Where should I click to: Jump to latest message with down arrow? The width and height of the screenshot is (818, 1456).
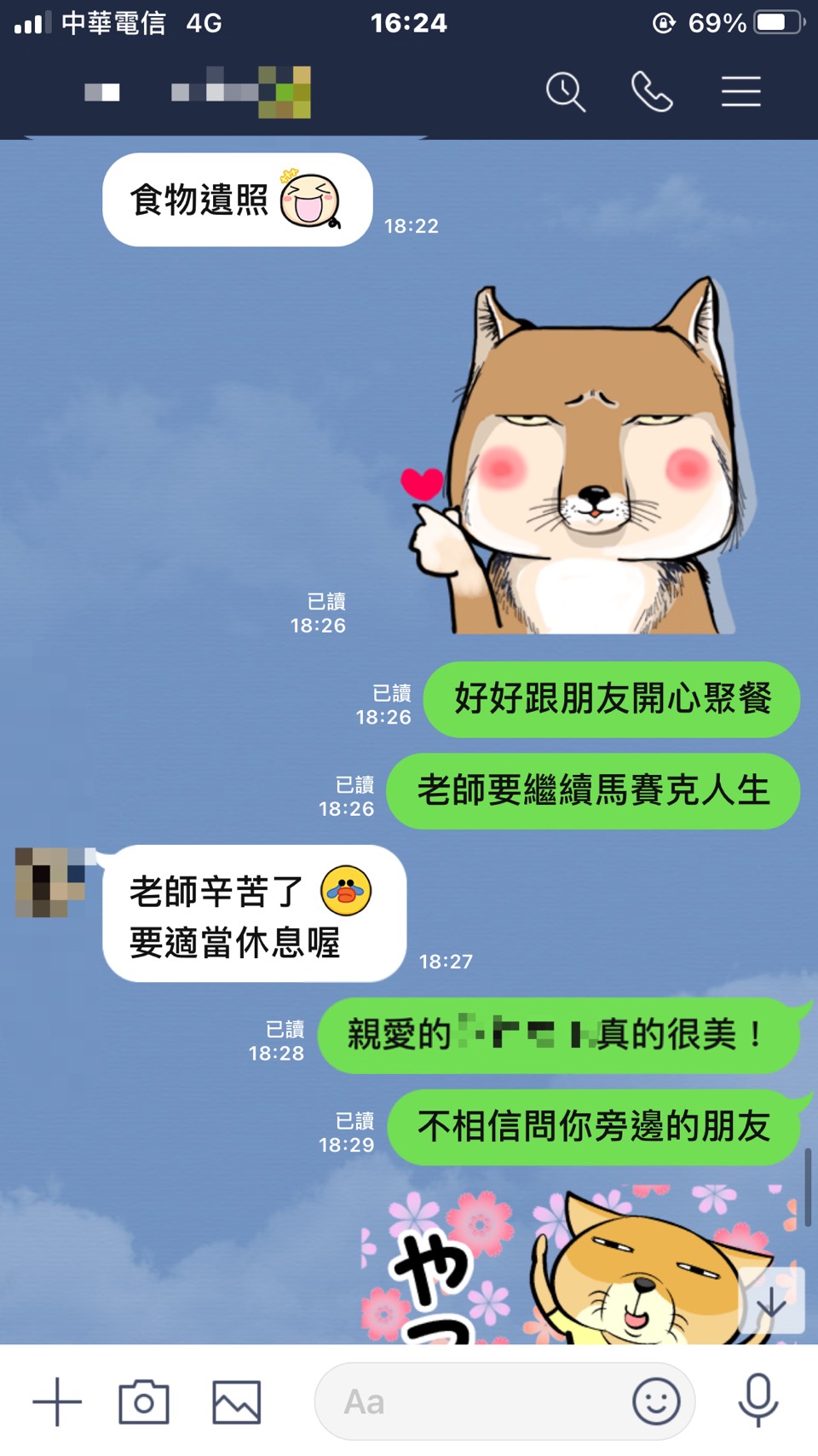(771, 1302)
